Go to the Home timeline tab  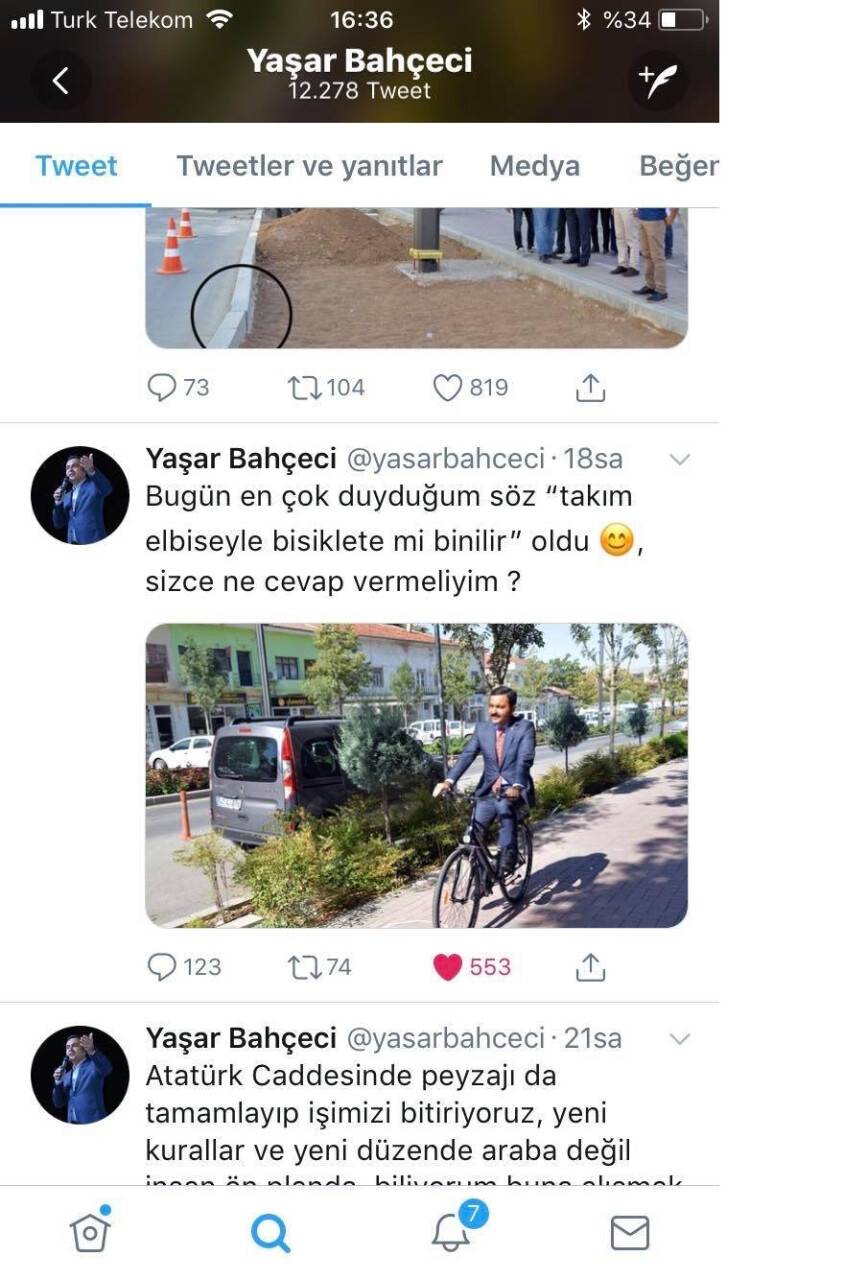(x=90, y=1232)
